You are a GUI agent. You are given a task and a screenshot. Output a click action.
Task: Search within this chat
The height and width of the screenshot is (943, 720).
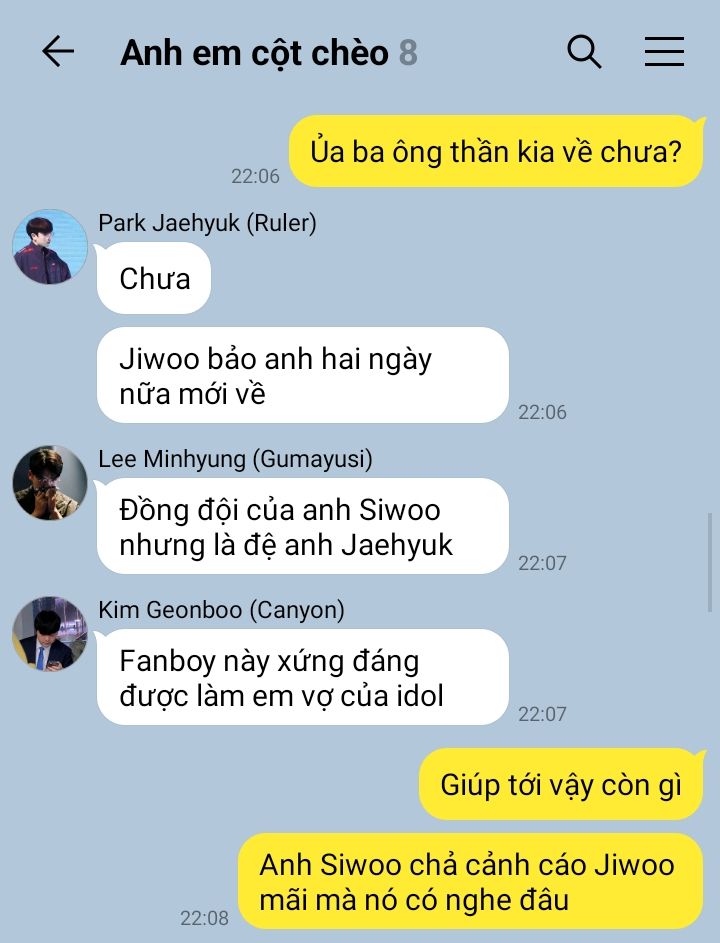[584, 52]
